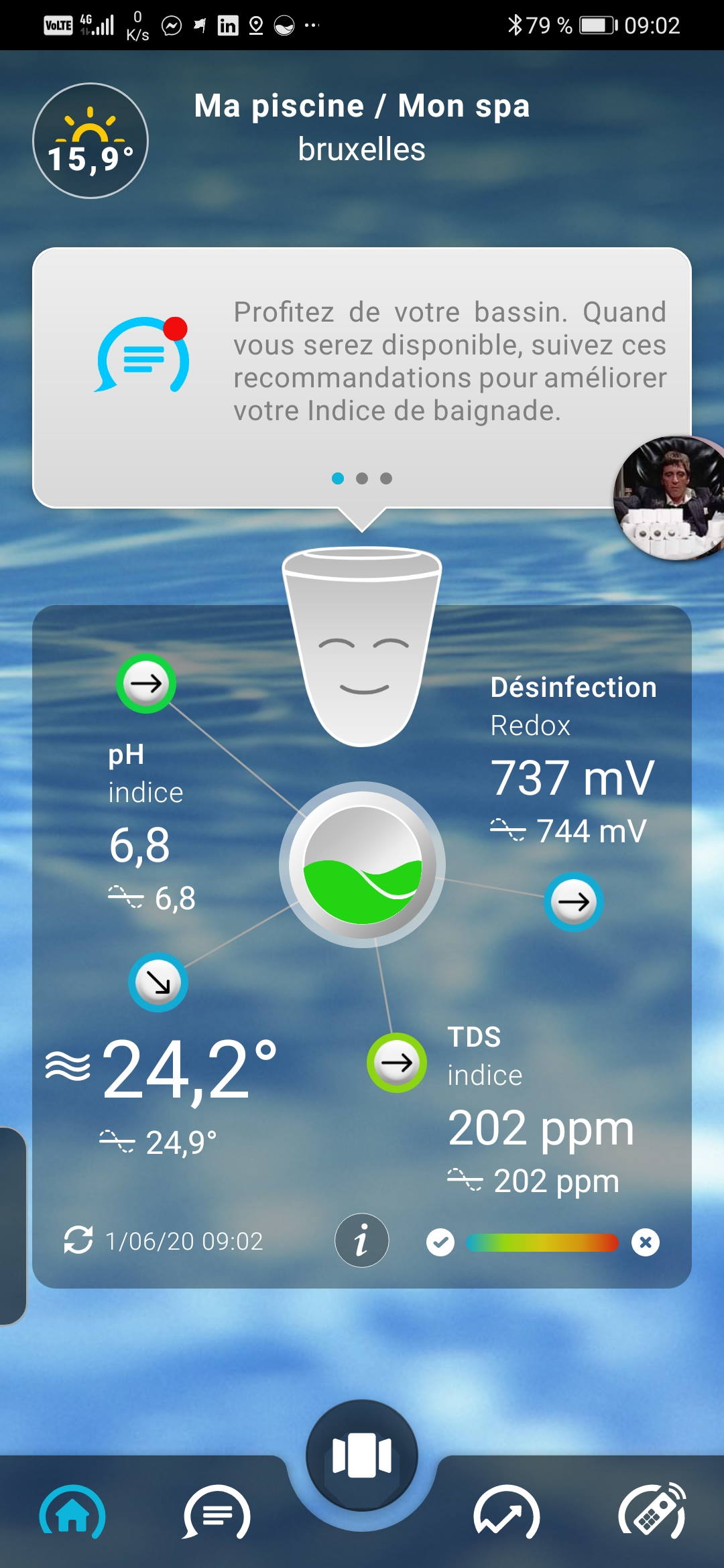Open the recommendations message card

362,378
